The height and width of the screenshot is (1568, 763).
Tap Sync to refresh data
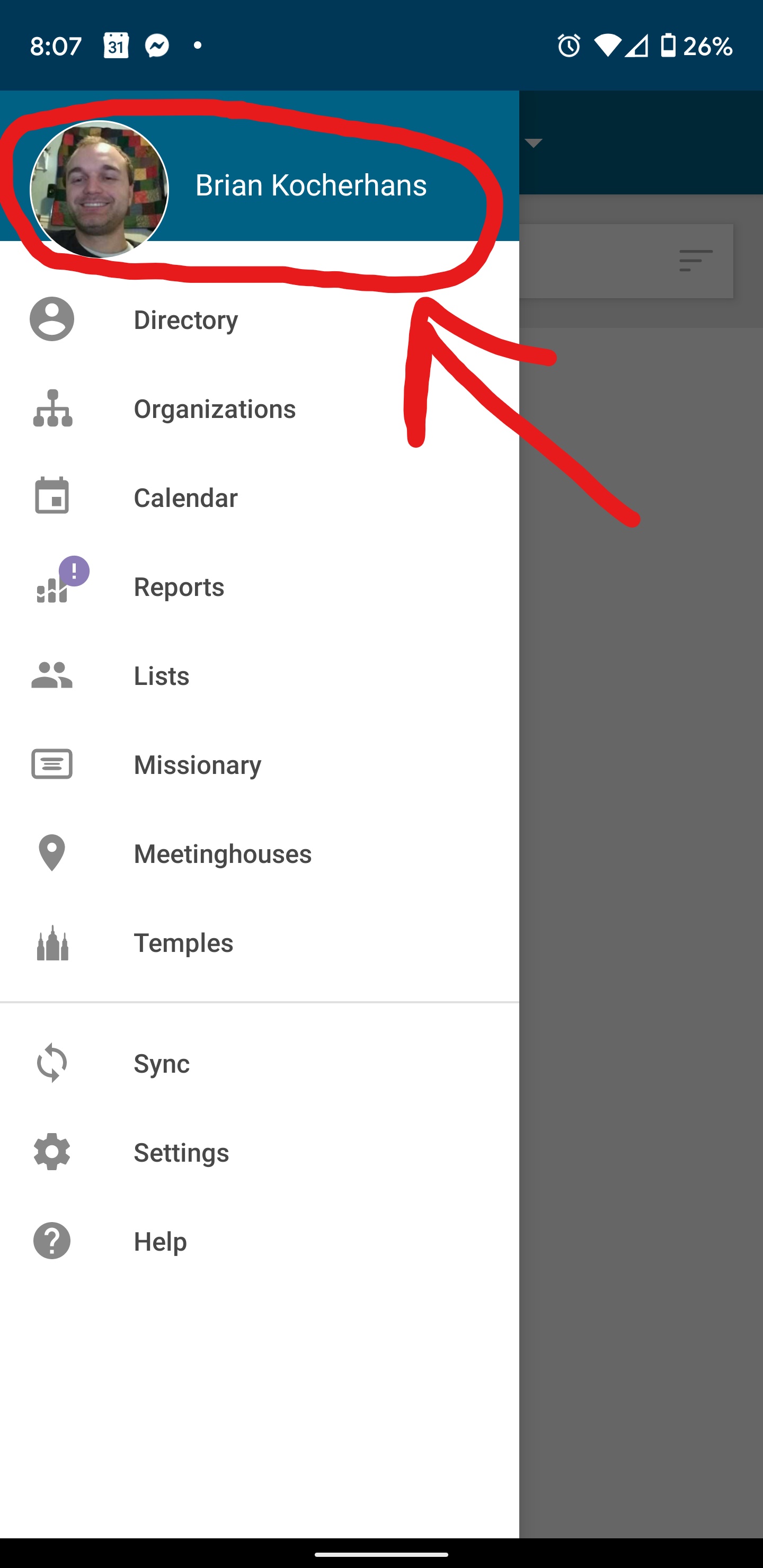point(162,1063)
